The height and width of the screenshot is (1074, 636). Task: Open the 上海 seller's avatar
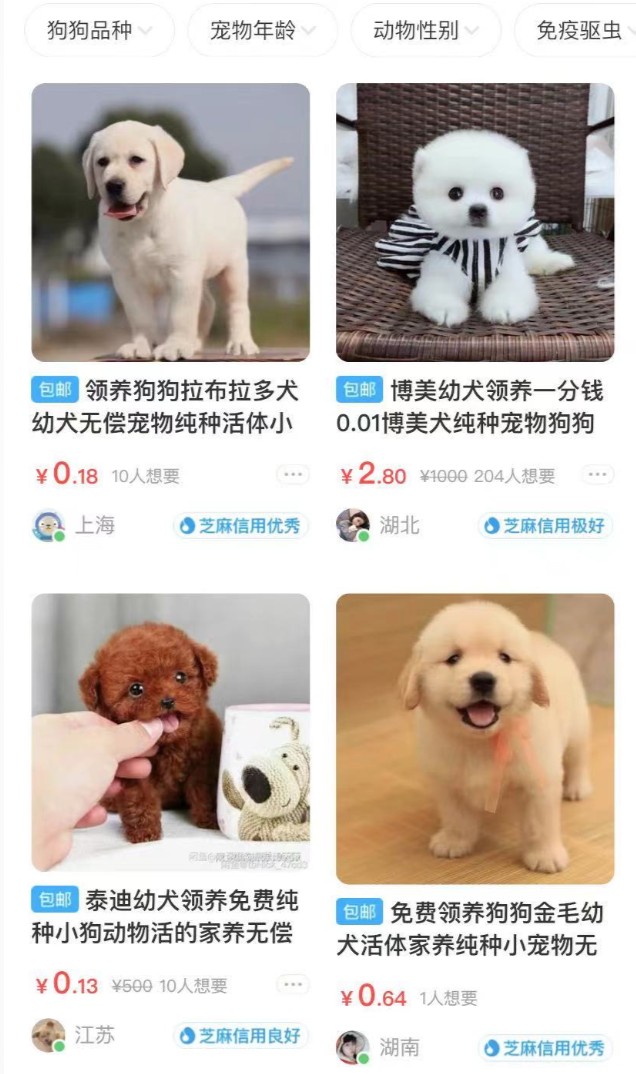(48, 526)
